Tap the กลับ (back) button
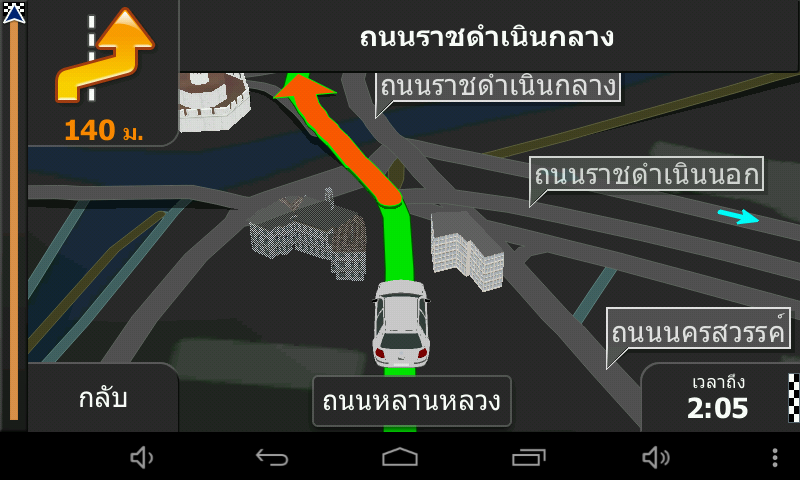This screenshot has height=480, width=800. (x=103, y=398)
